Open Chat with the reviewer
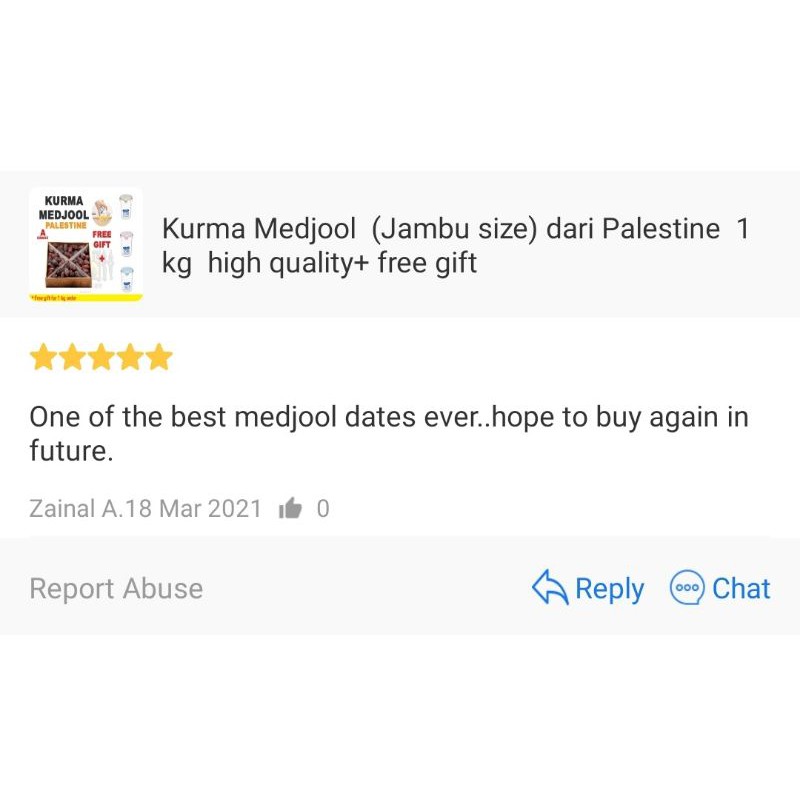 pos(720,589)
